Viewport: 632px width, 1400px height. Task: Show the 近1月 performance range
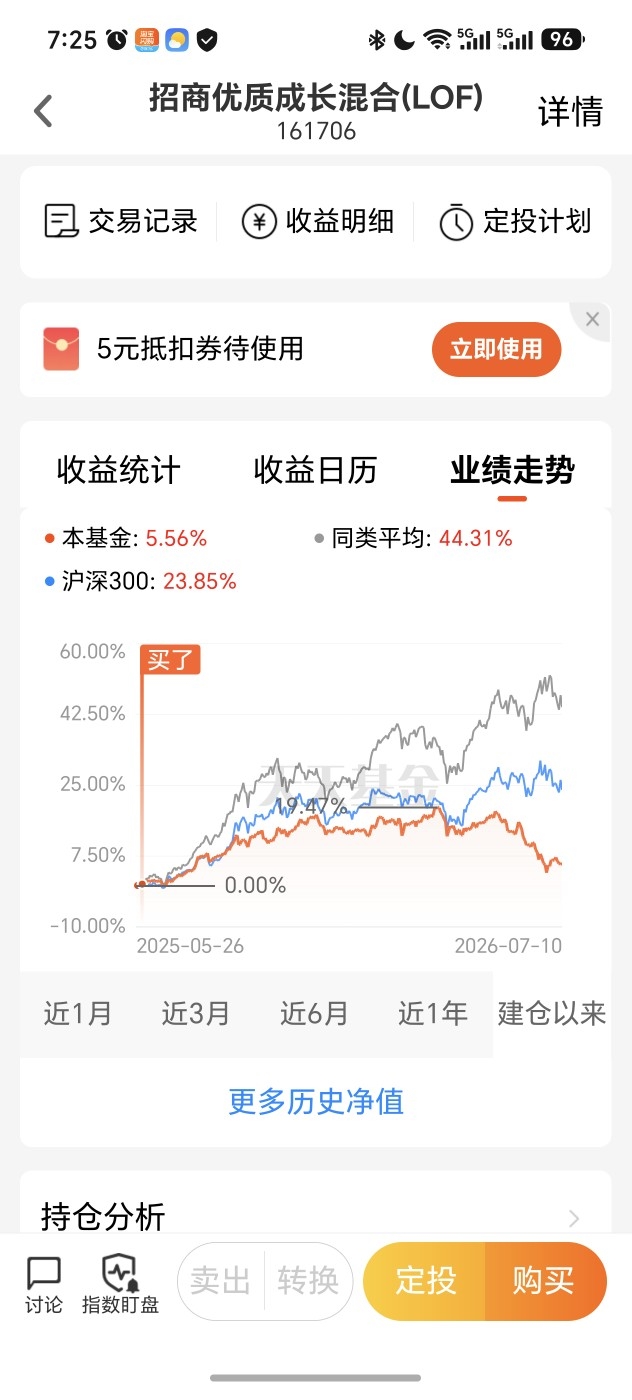79,1014
